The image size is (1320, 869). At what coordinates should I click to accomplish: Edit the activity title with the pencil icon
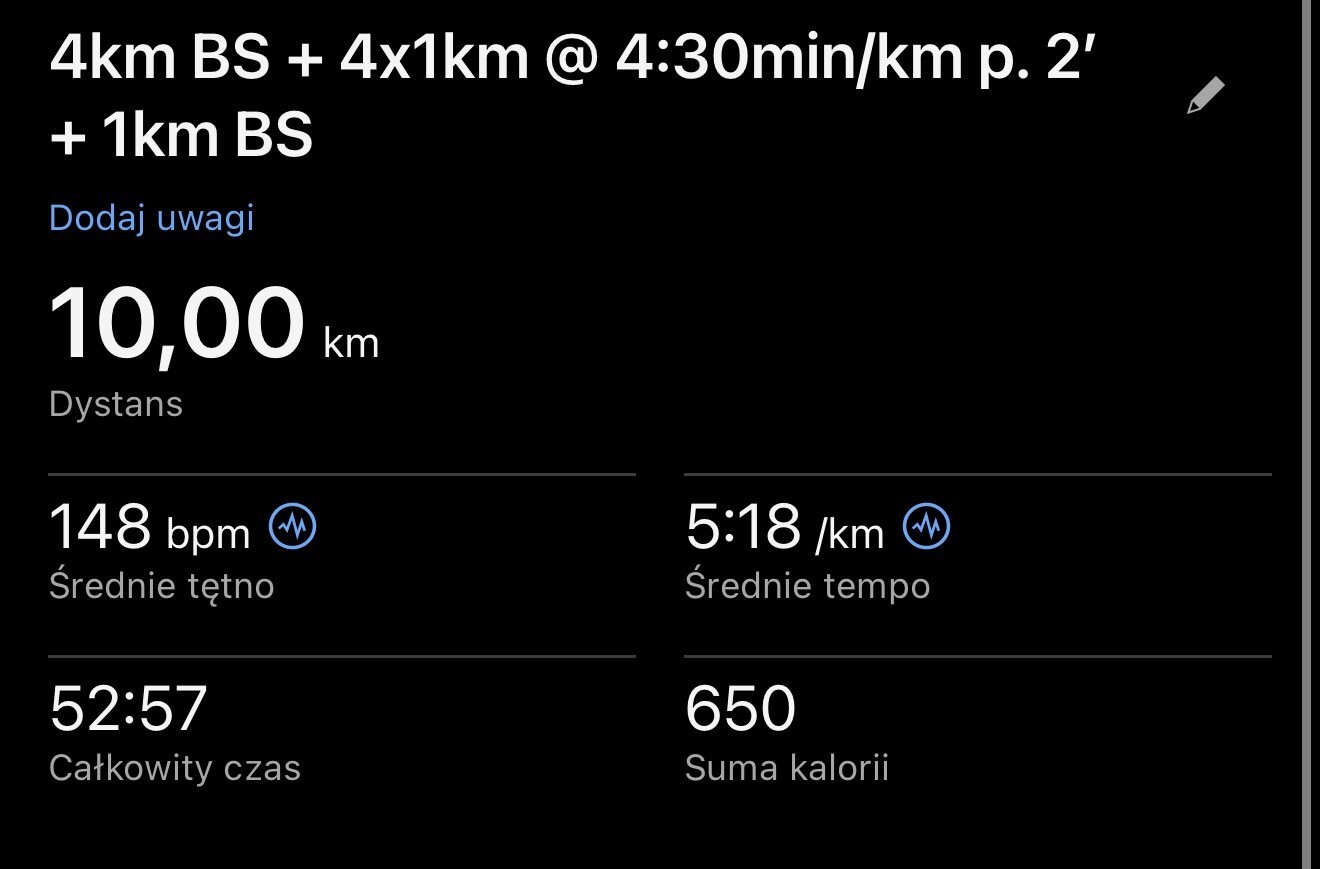coord(1205,97)
